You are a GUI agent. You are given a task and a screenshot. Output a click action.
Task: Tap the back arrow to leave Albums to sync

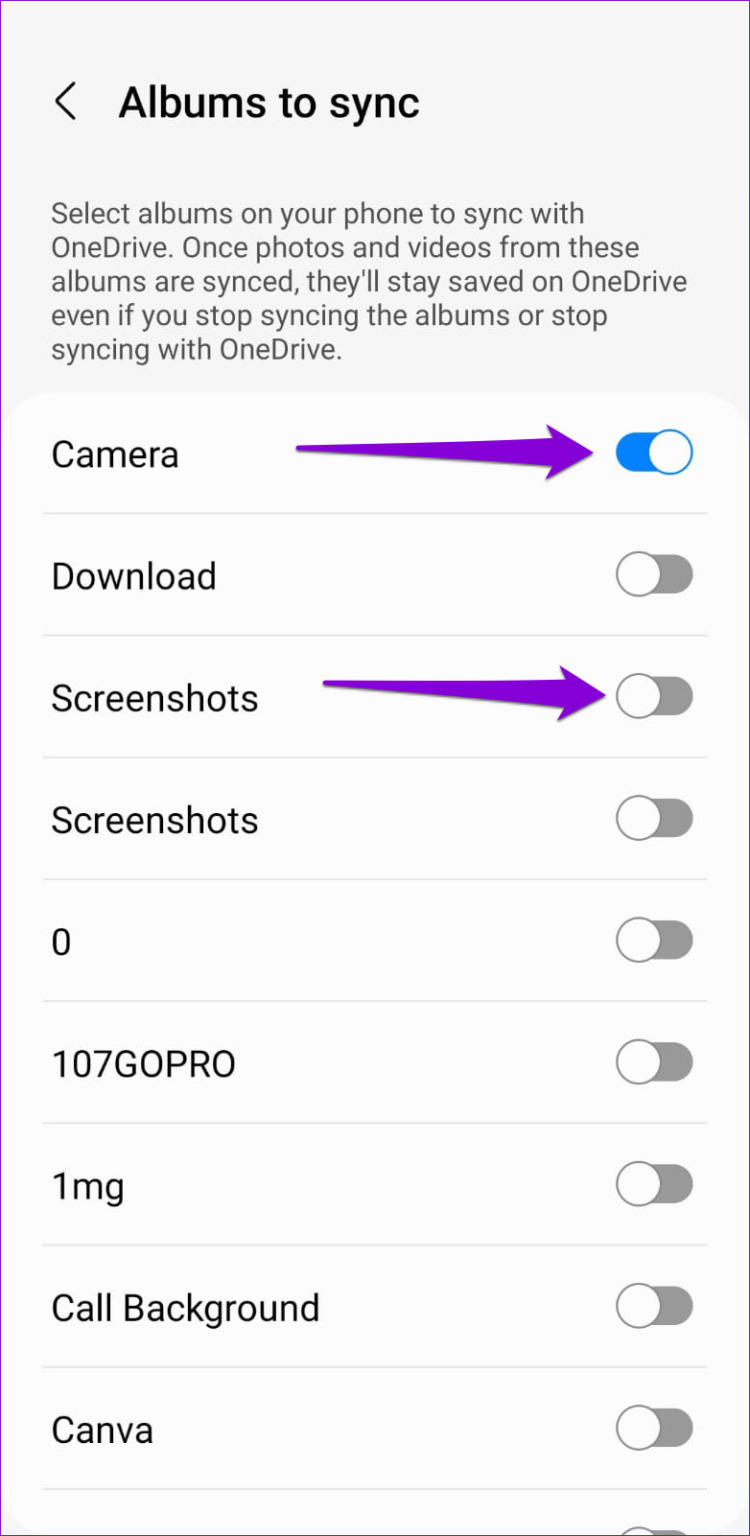point(66,101)
